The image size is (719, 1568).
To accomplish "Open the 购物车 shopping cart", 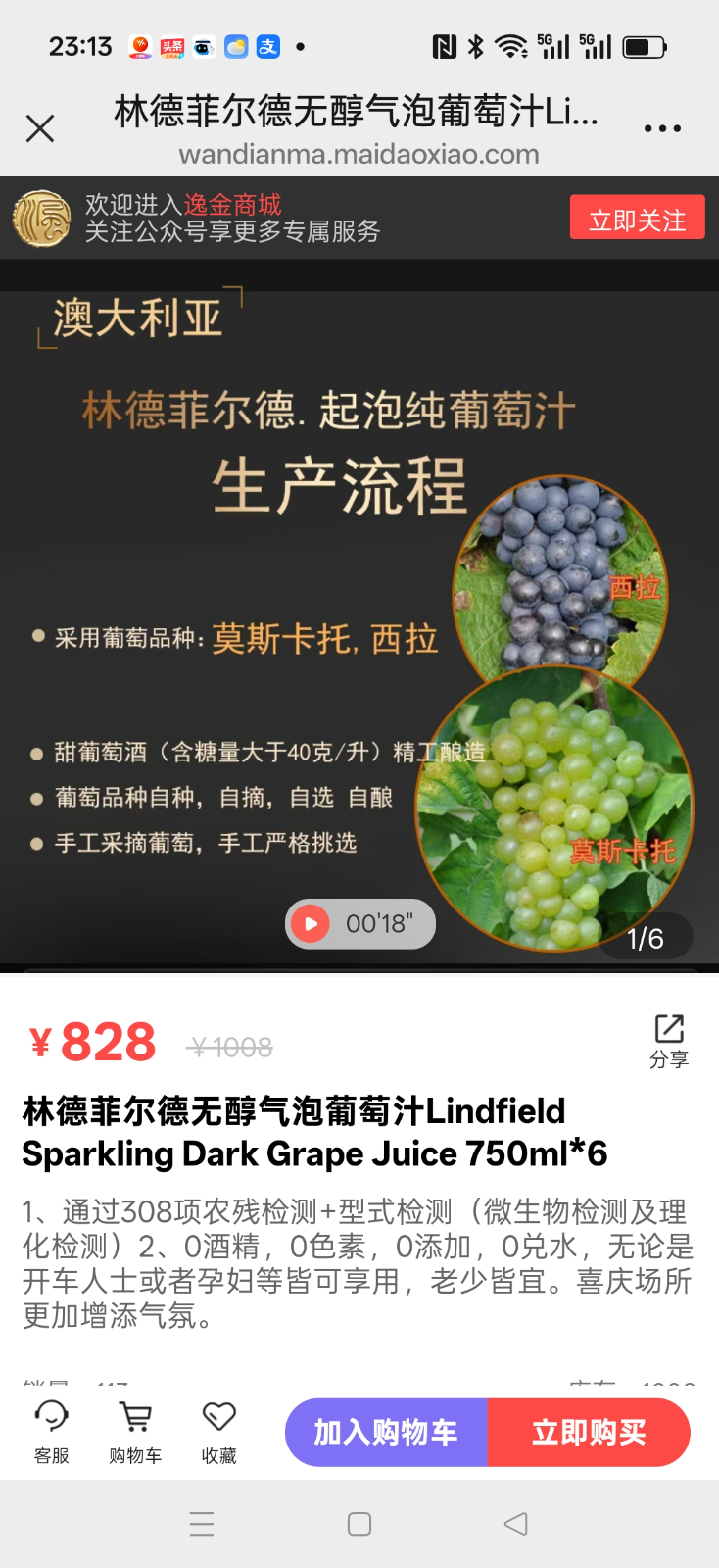I will 135,1431.
